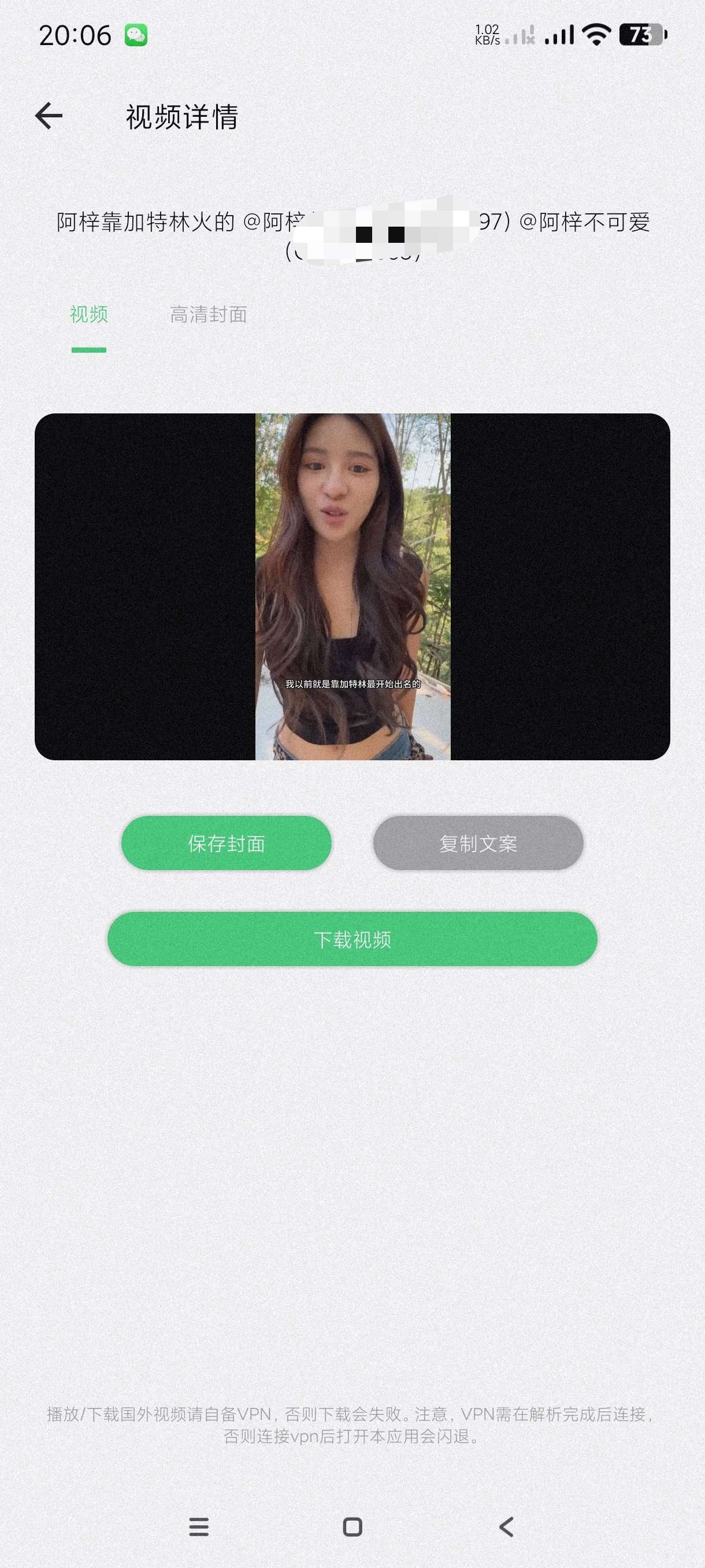The image size is (705, 1568).
Task: Play the video preview
Action: click(352, 587)
